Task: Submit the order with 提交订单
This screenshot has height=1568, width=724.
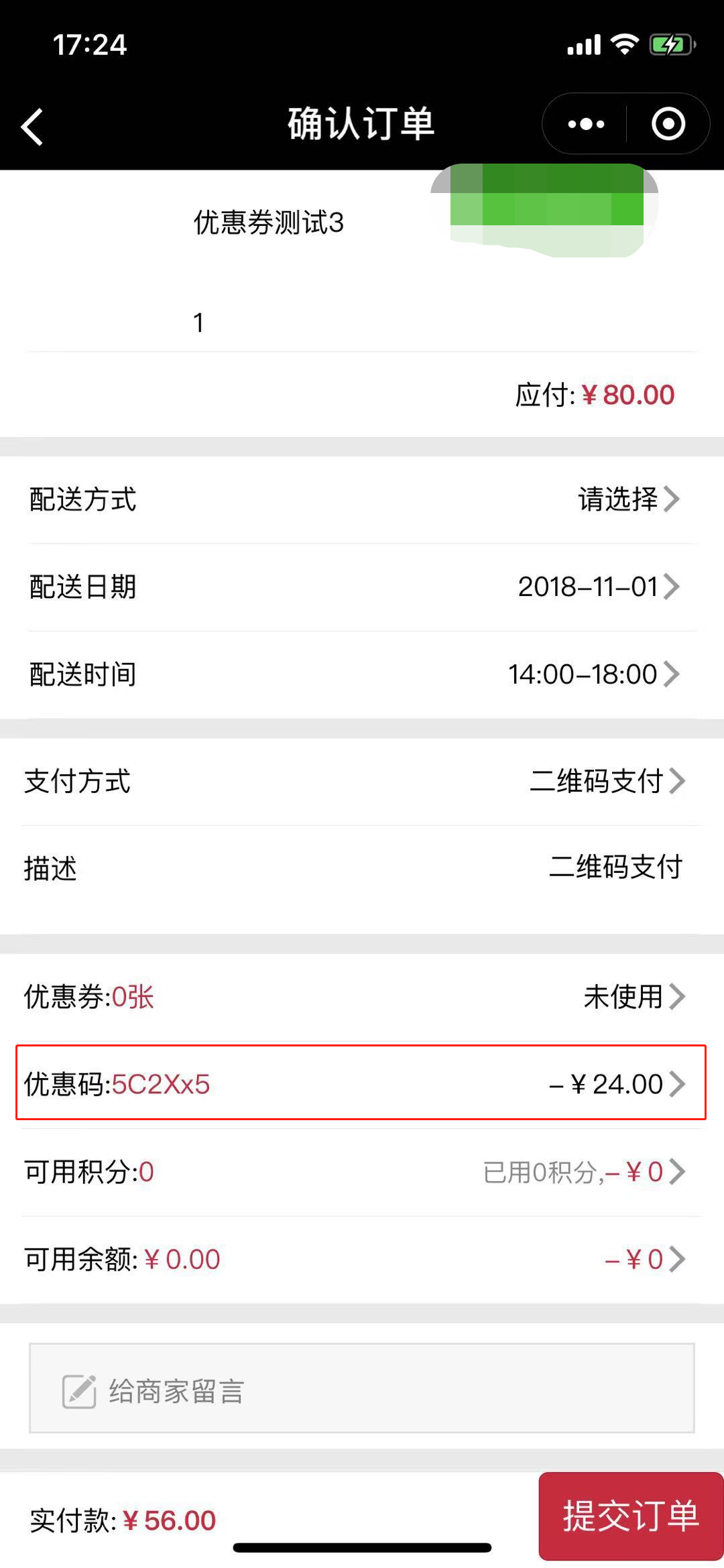Action: click(x=630, y=1516)
